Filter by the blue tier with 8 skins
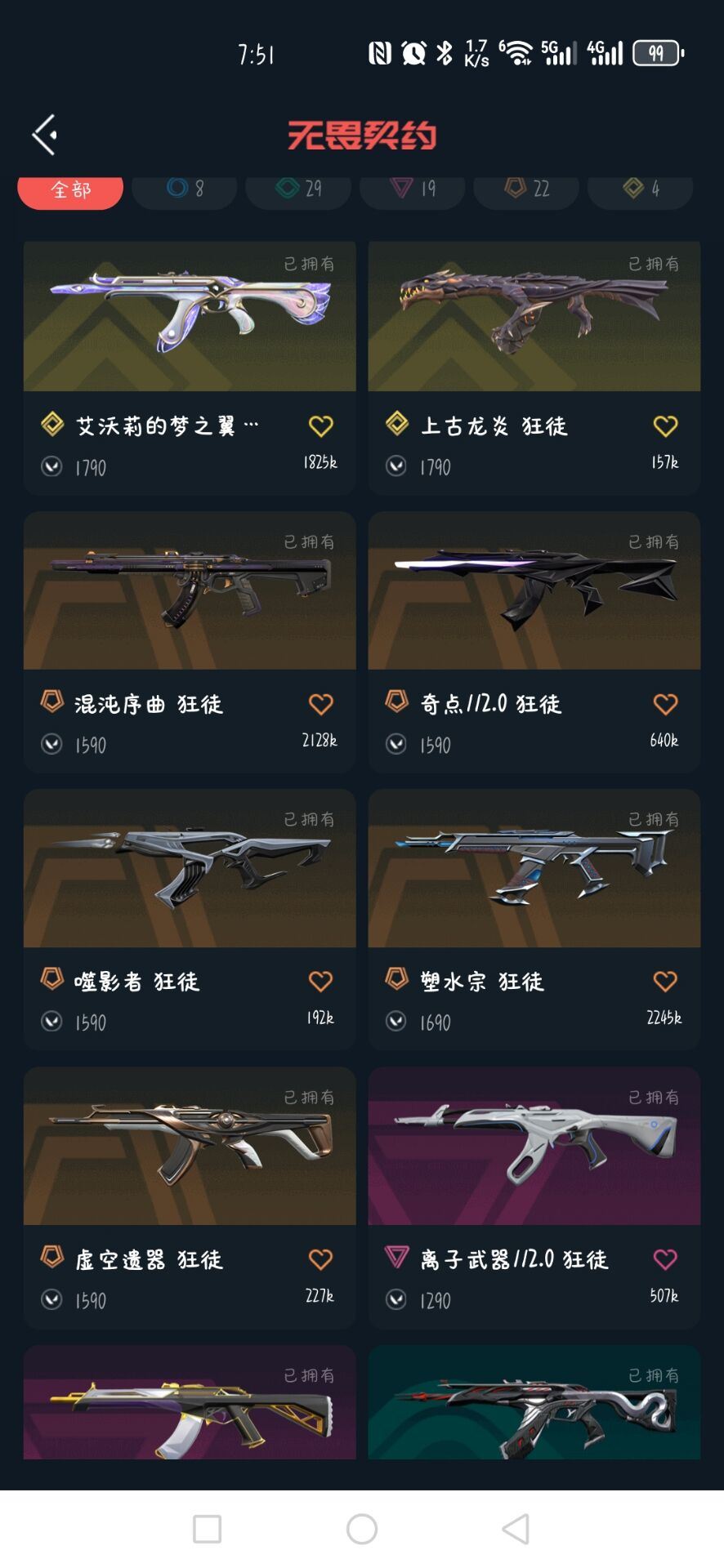The image size is (724, 1568). (x=185, y=189)
